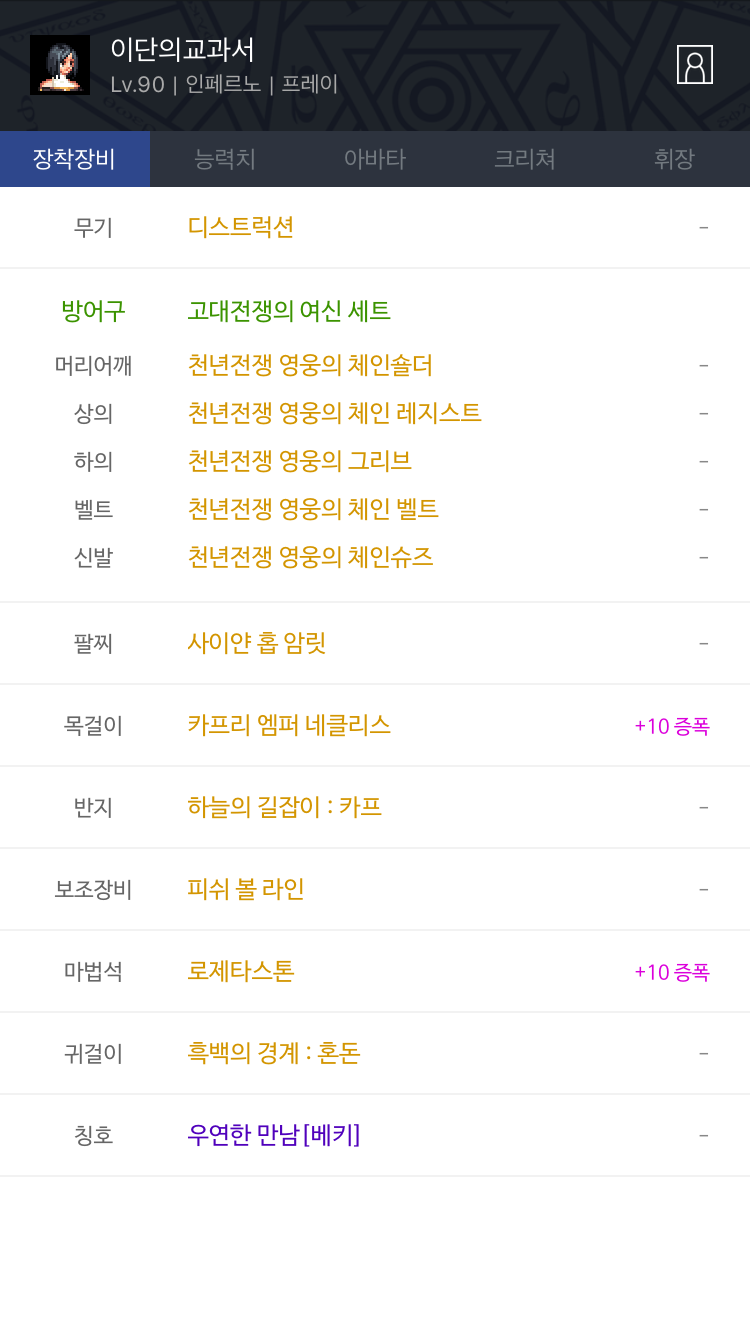Switch to the 아바타 tab
This screenshot has width=750, height=1334.
(x=375, y=159)
